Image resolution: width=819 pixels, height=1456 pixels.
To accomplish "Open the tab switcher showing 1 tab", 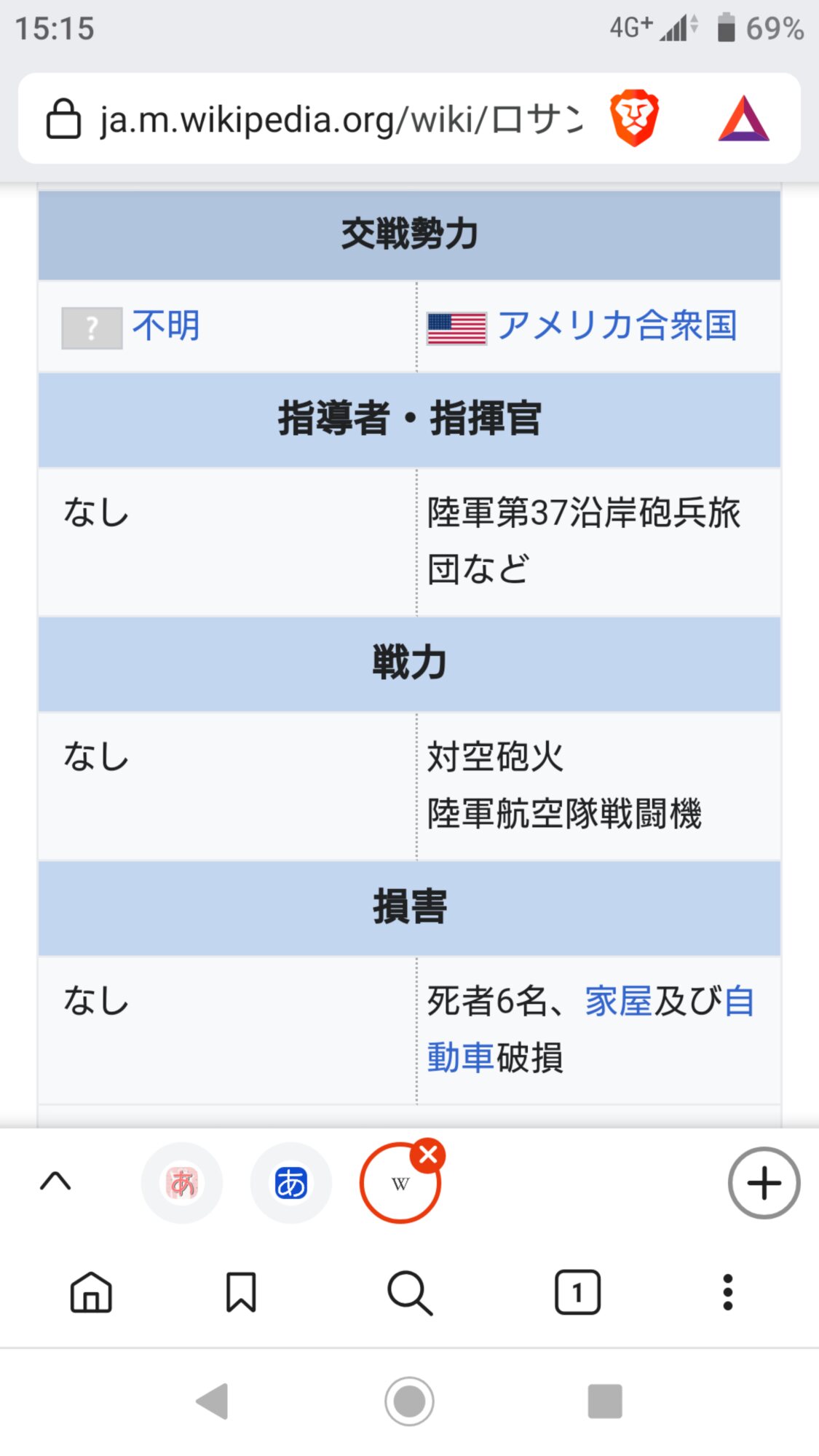I will coord(577,1292).
